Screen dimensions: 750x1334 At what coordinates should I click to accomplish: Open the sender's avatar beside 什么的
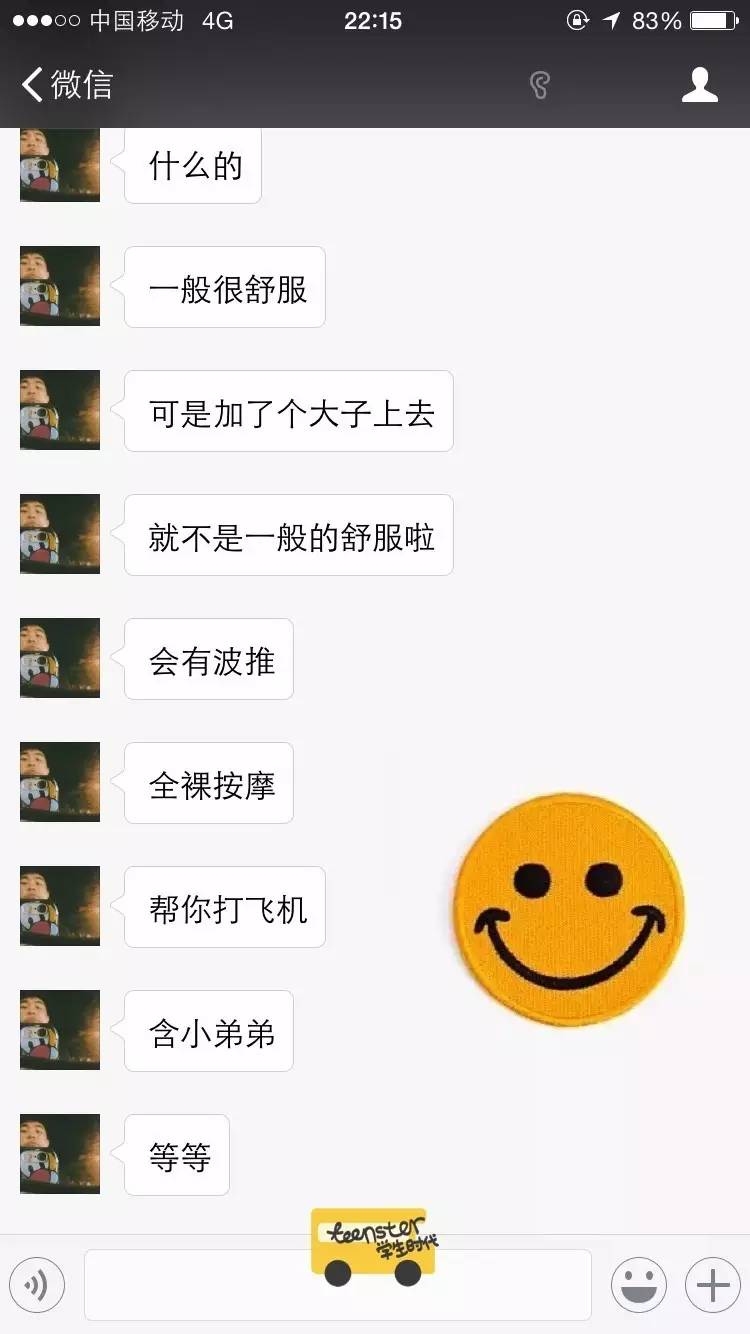60,165
